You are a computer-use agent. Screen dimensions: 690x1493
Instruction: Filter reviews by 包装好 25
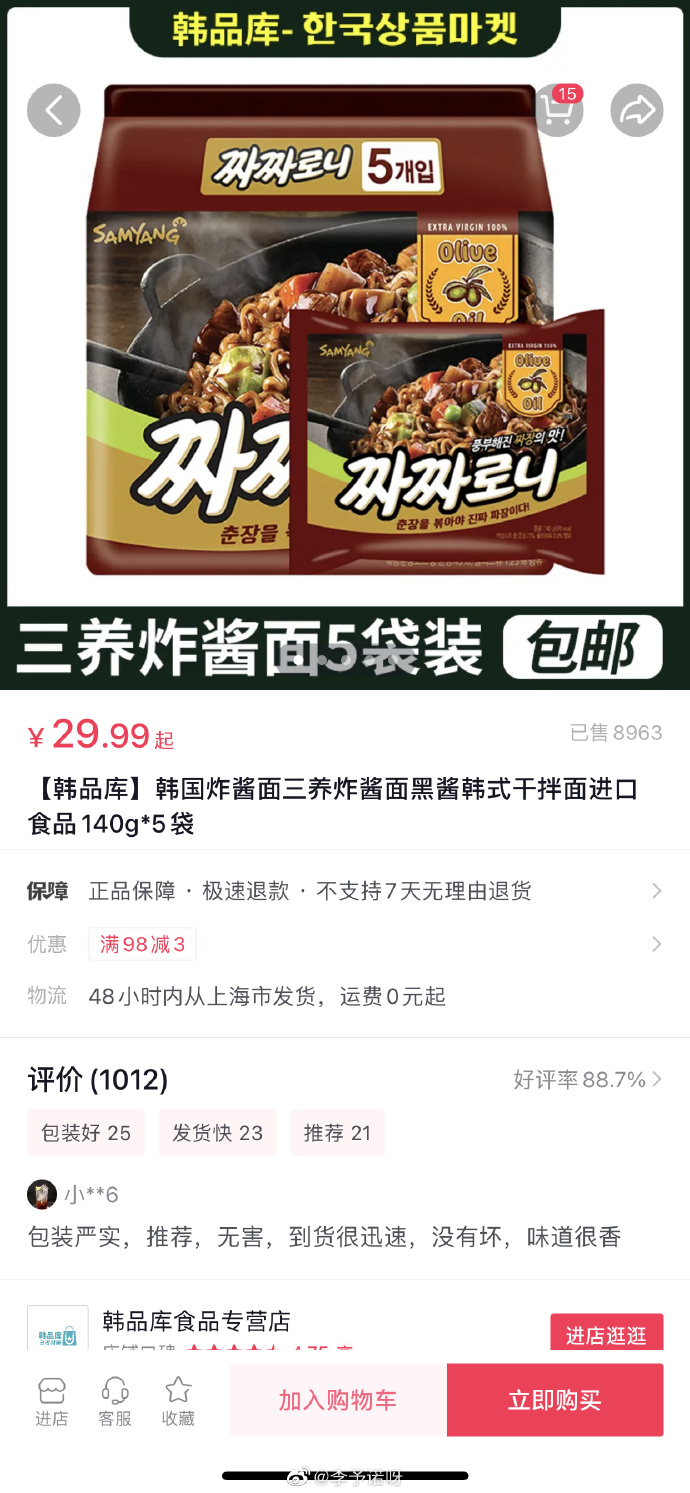coord(86,1133)
